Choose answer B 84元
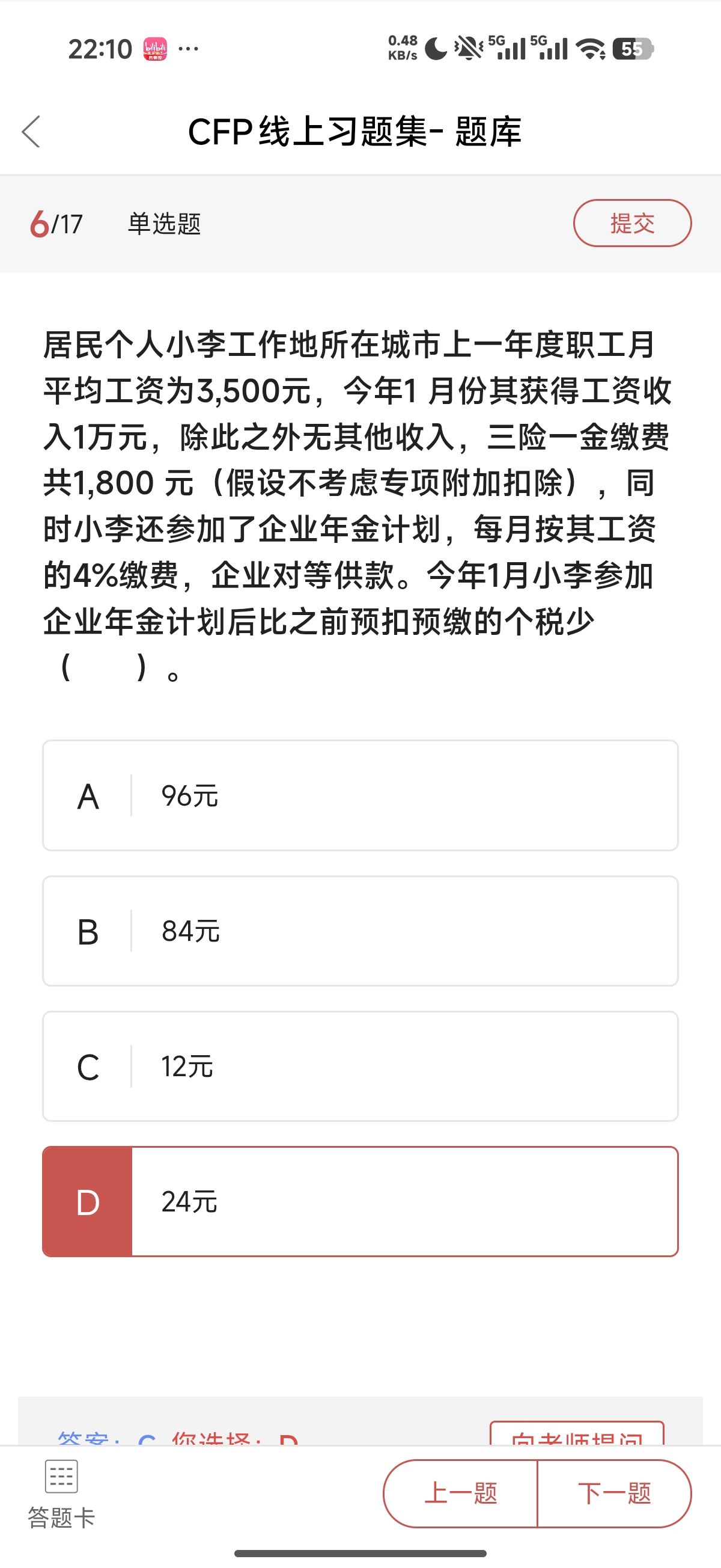This screenshot has height=1568, width=721. [x=360, y=931]
